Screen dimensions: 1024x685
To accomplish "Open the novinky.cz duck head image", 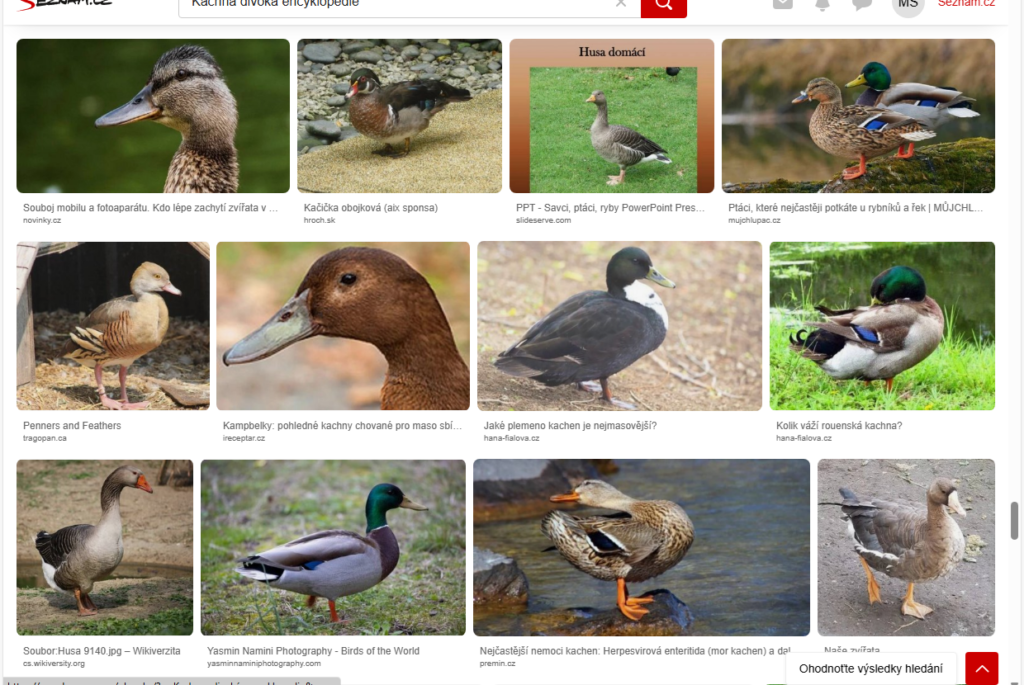I will coord(153,116).
